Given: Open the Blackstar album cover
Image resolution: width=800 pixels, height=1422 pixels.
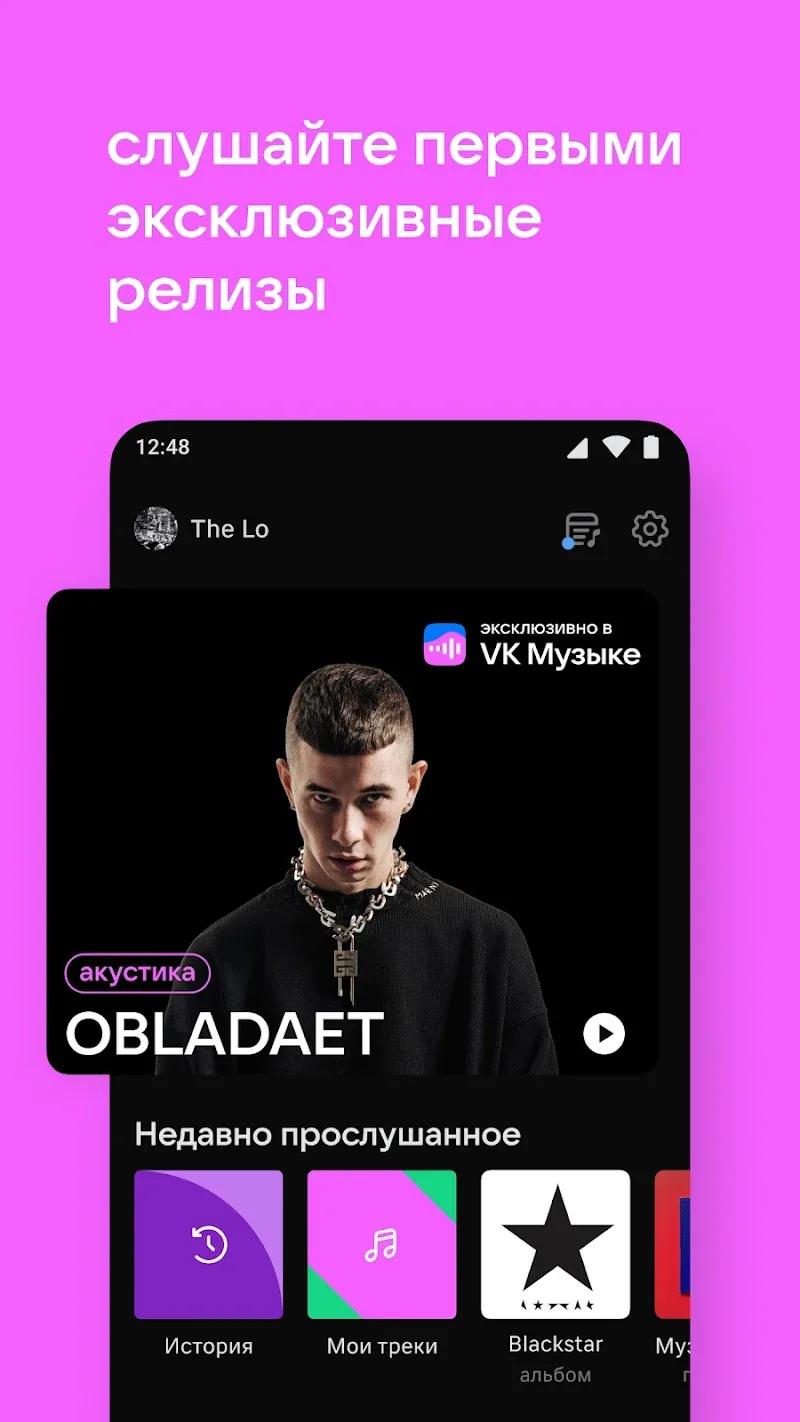Looking at the screenshot, I should coord(556,1243).
